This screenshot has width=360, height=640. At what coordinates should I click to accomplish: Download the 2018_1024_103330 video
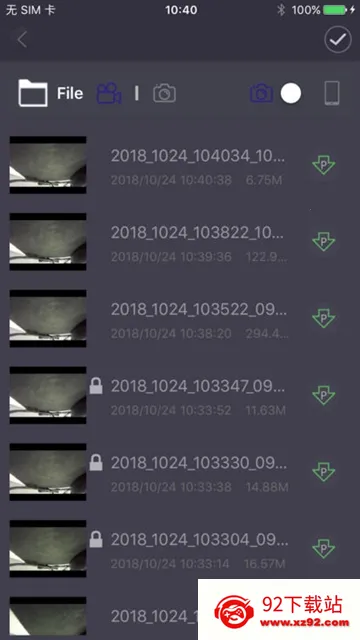click(324, 471)
